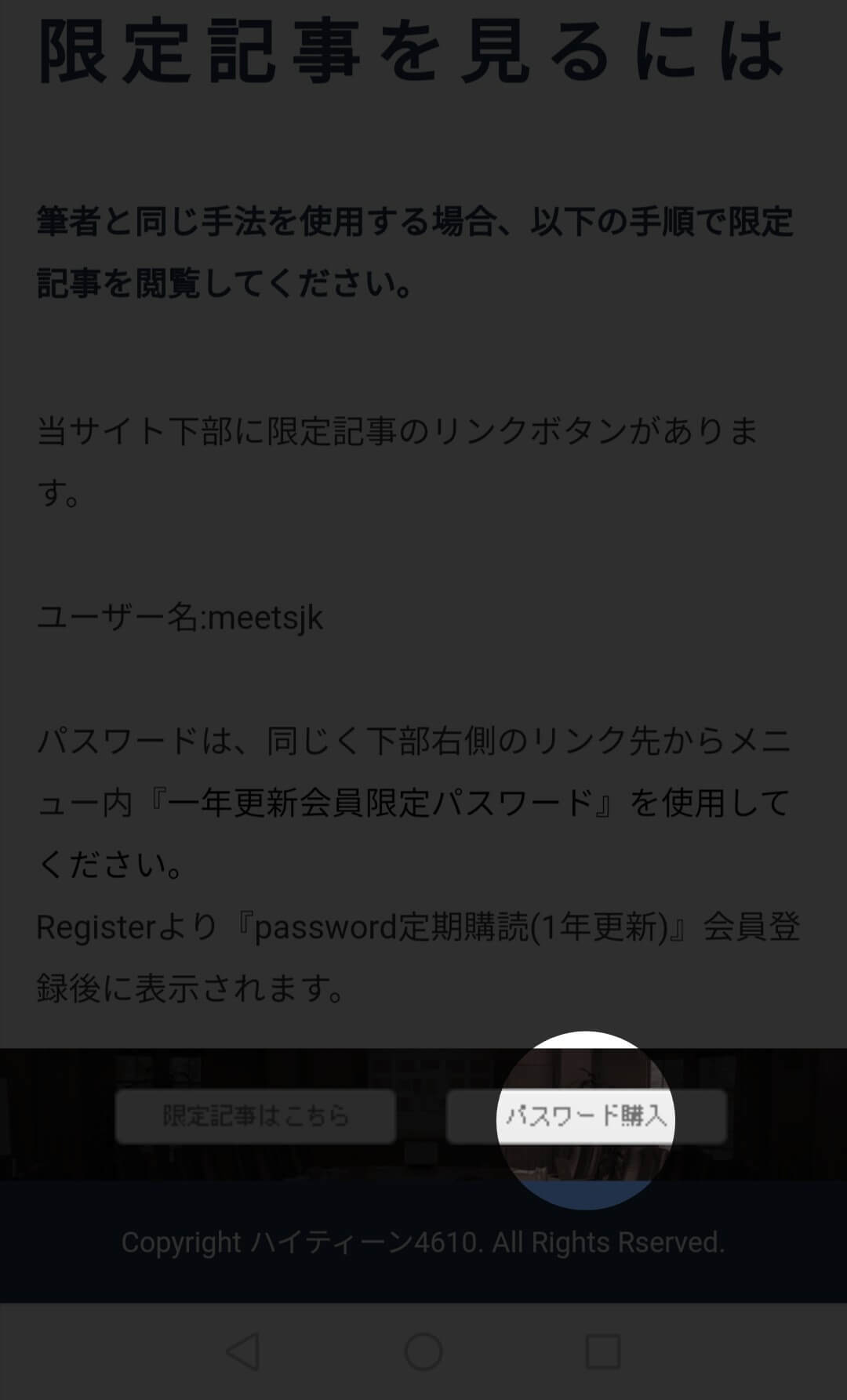Go to the home screen

point(423,1351)
